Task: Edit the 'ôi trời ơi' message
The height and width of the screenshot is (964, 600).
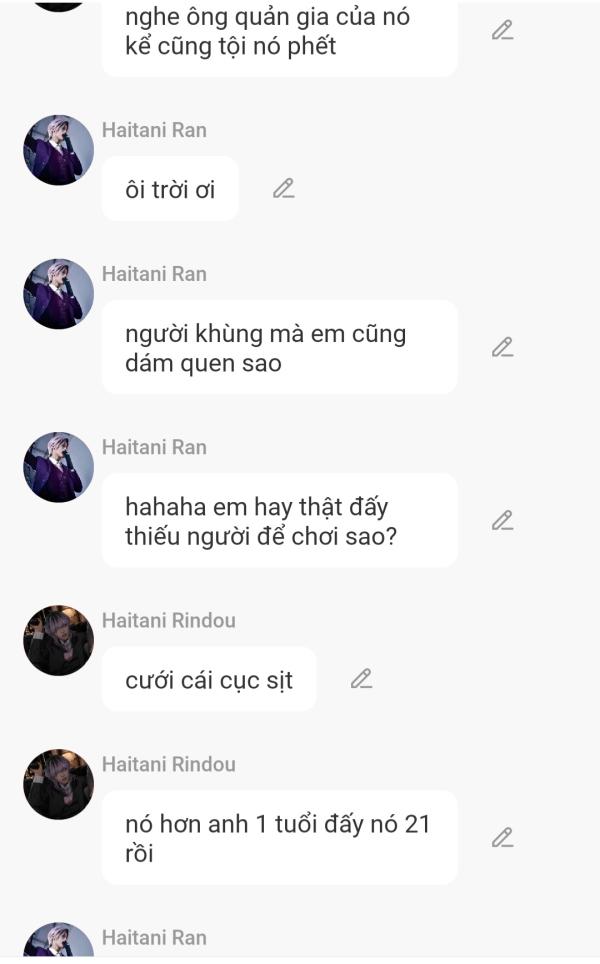Action: click(283, 188)
